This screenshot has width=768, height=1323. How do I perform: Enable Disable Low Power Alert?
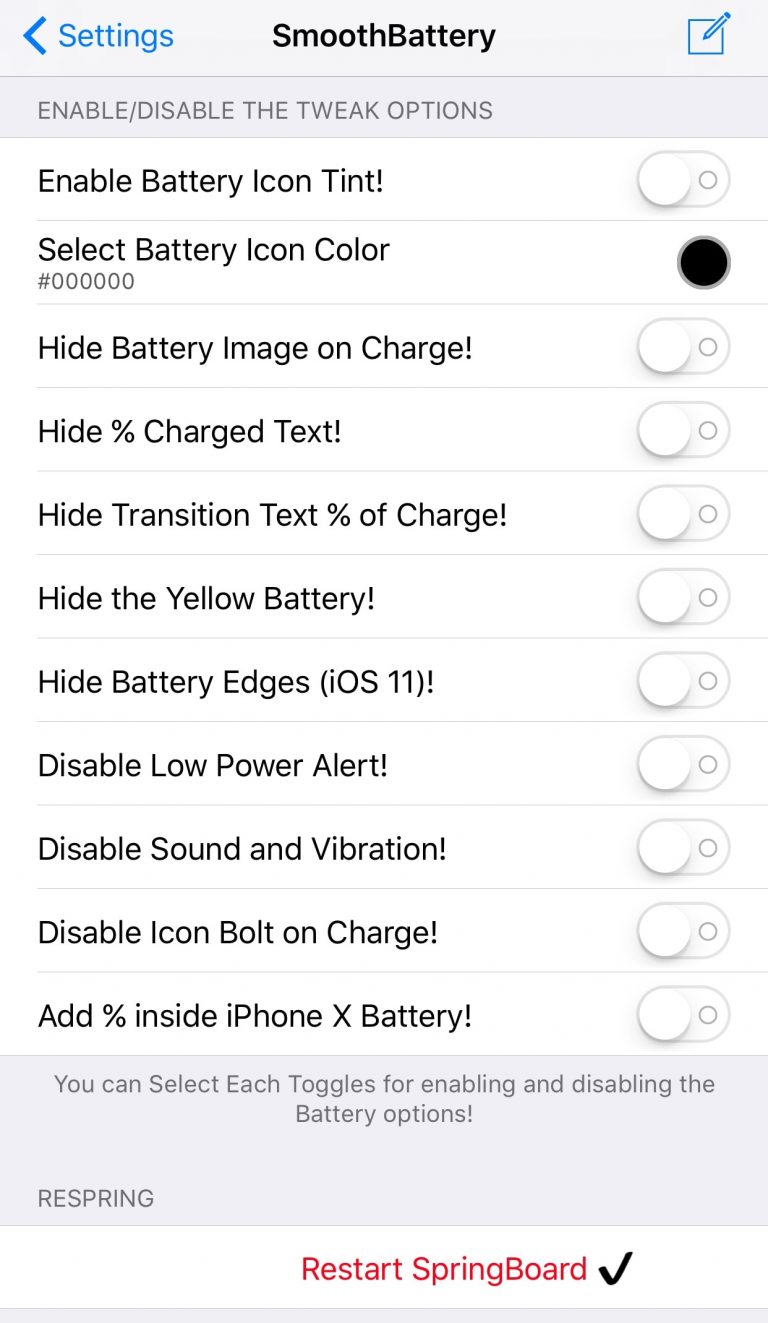click(x=683, y=764)
